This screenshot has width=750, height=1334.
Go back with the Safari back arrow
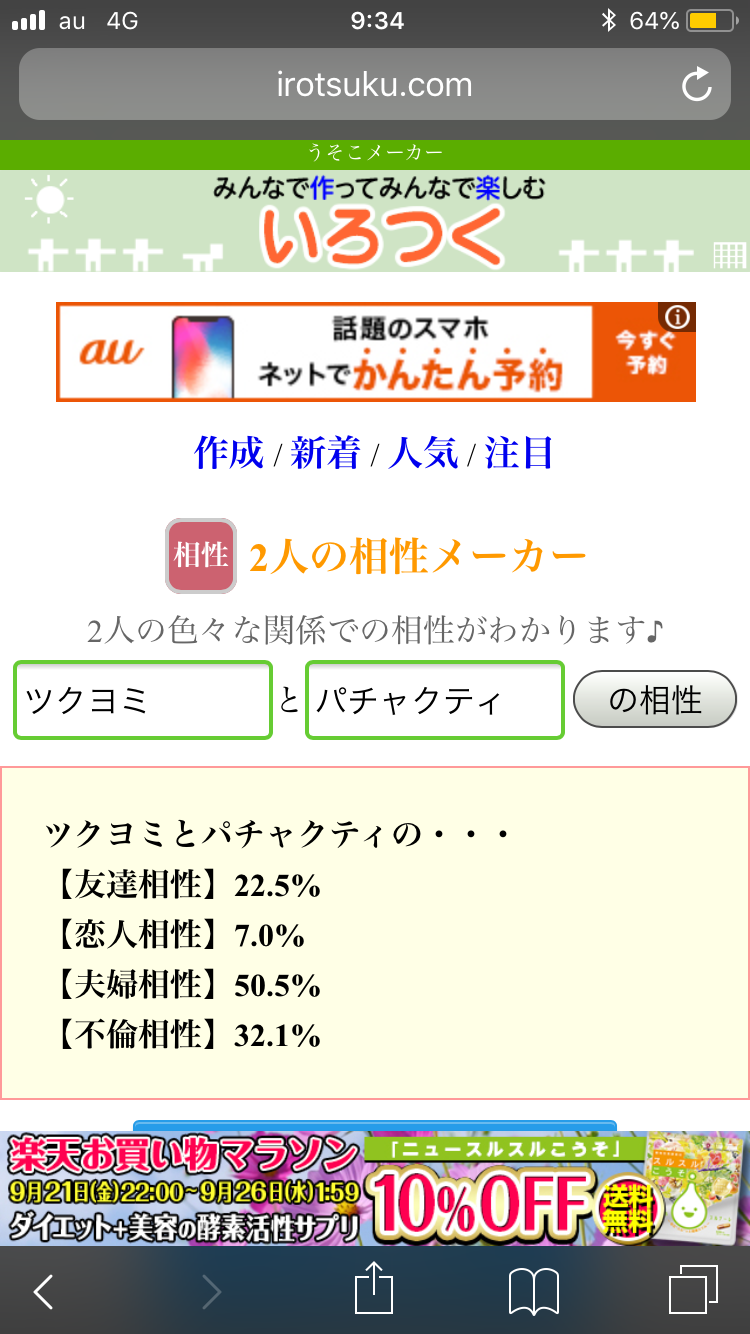(43, 1292)
